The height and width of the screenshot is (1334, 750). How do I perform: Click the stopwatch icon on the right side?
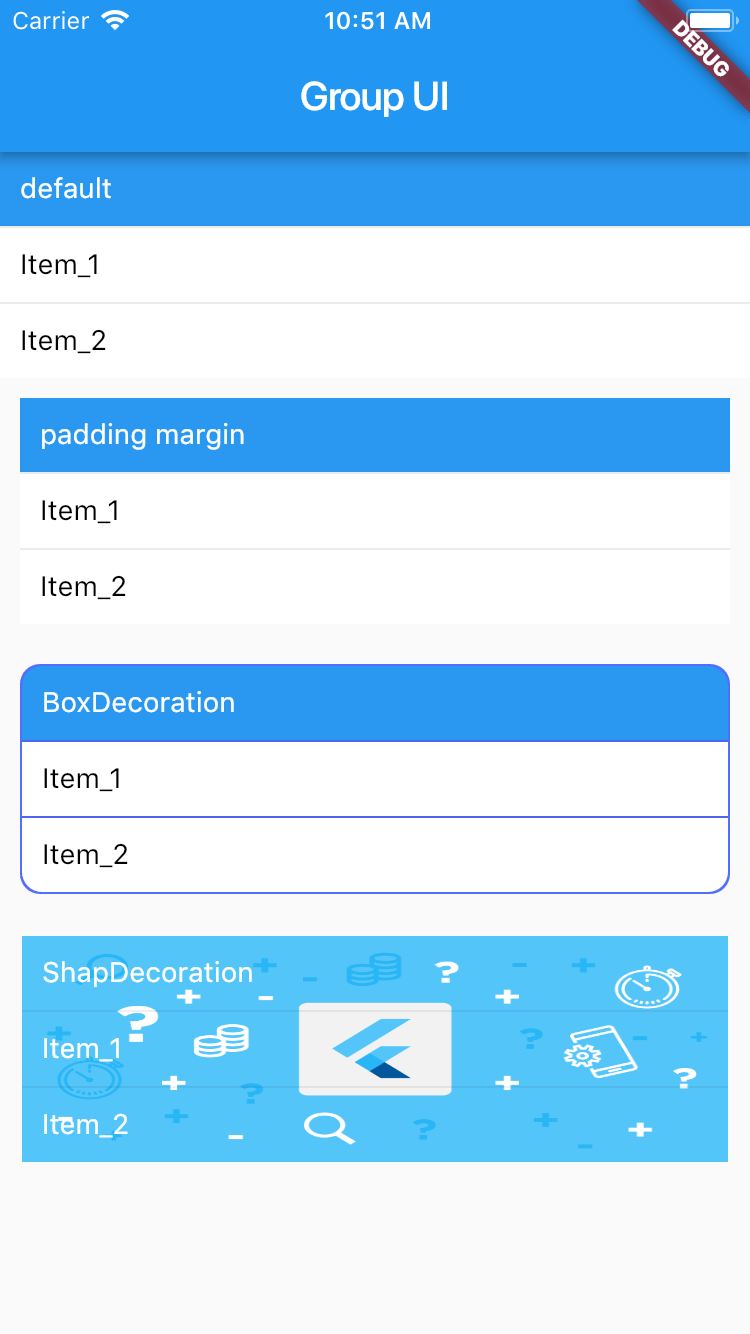(x=648, y=985)
